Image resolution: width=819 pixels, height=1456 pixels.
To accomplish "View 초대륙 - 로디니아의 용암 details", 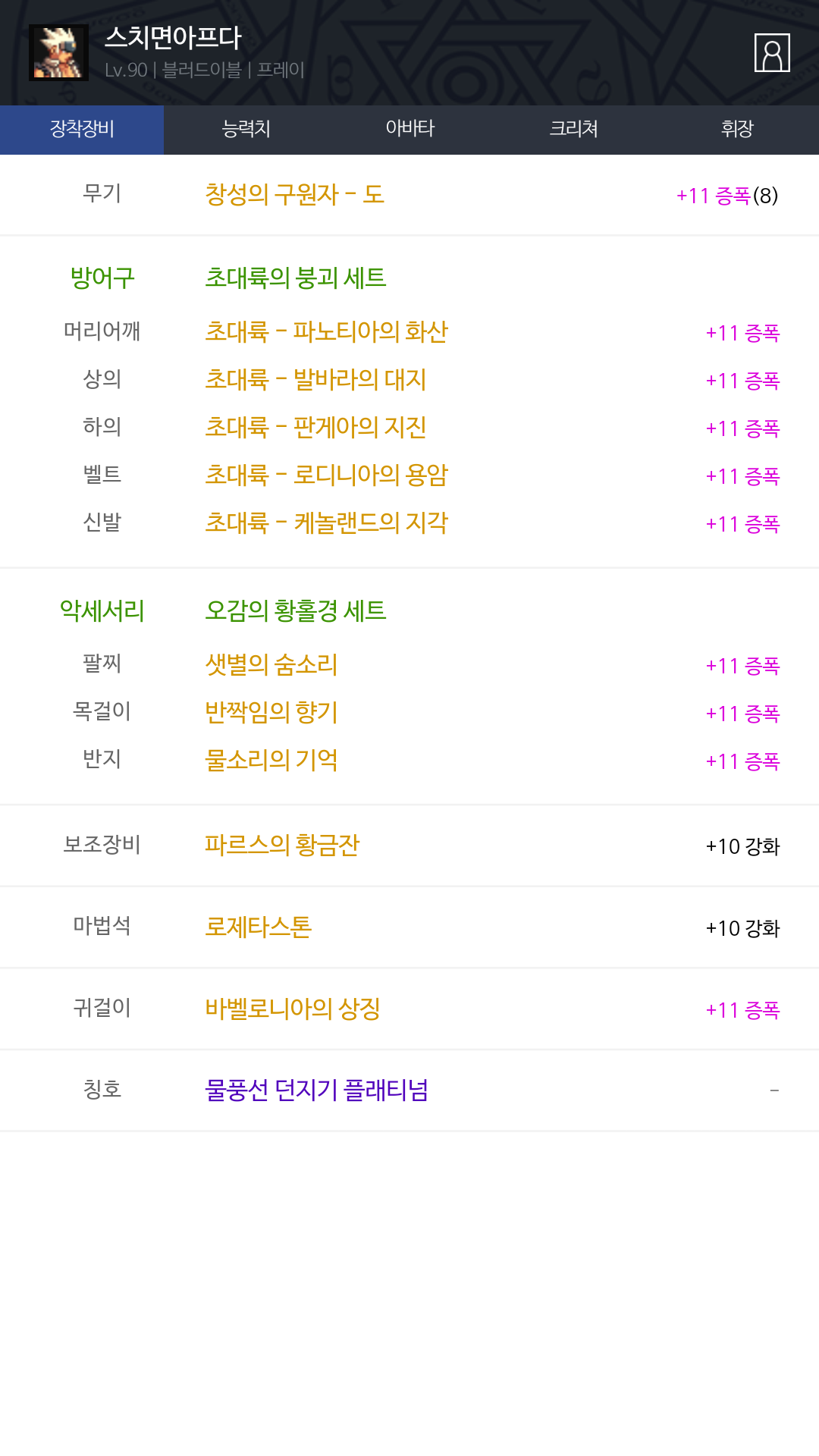I will click(x=326, y=475).
